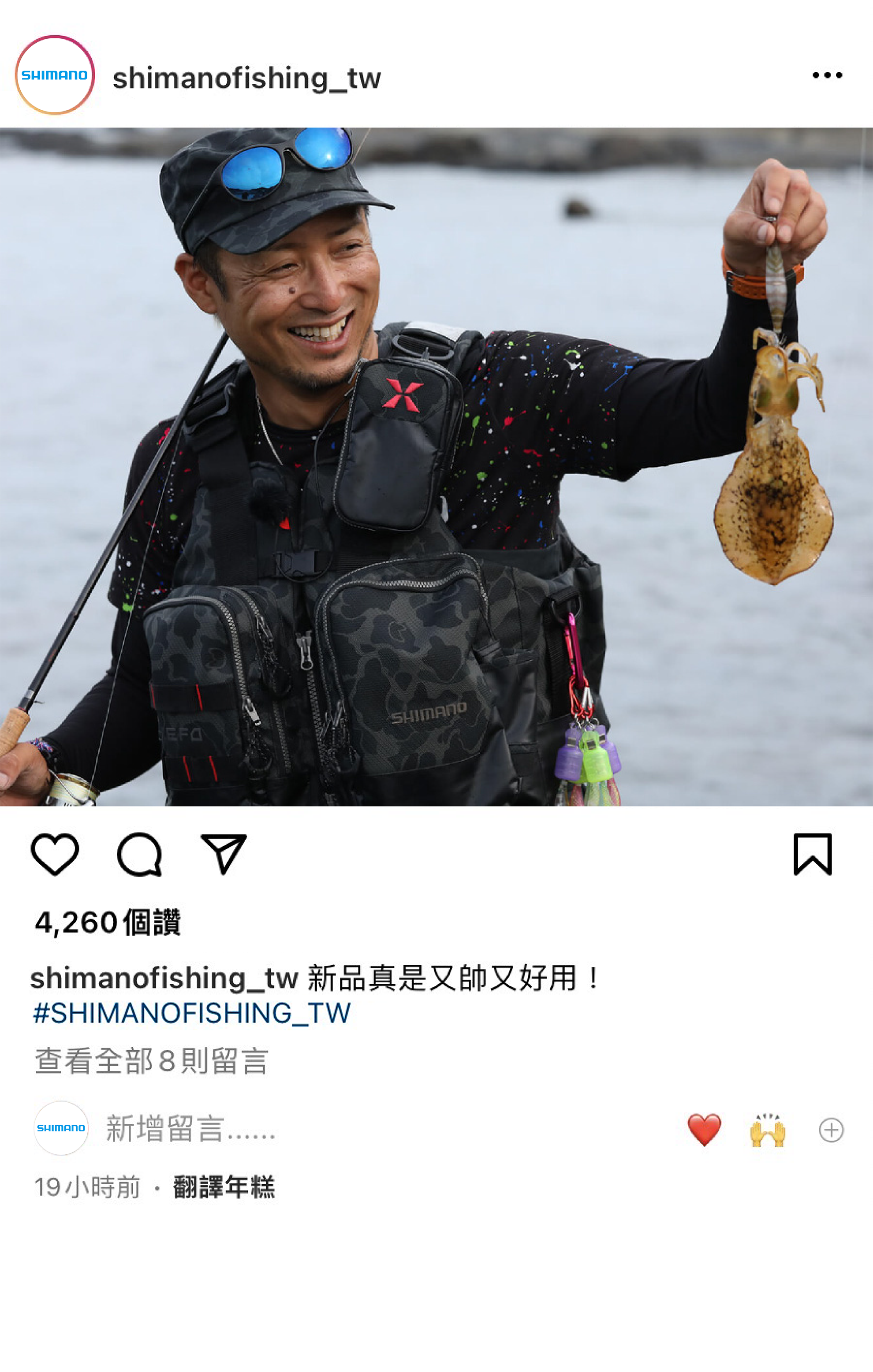Open the comment icon under the post
This screenshot has width=873, height=1372.
[x=140, y=854]
